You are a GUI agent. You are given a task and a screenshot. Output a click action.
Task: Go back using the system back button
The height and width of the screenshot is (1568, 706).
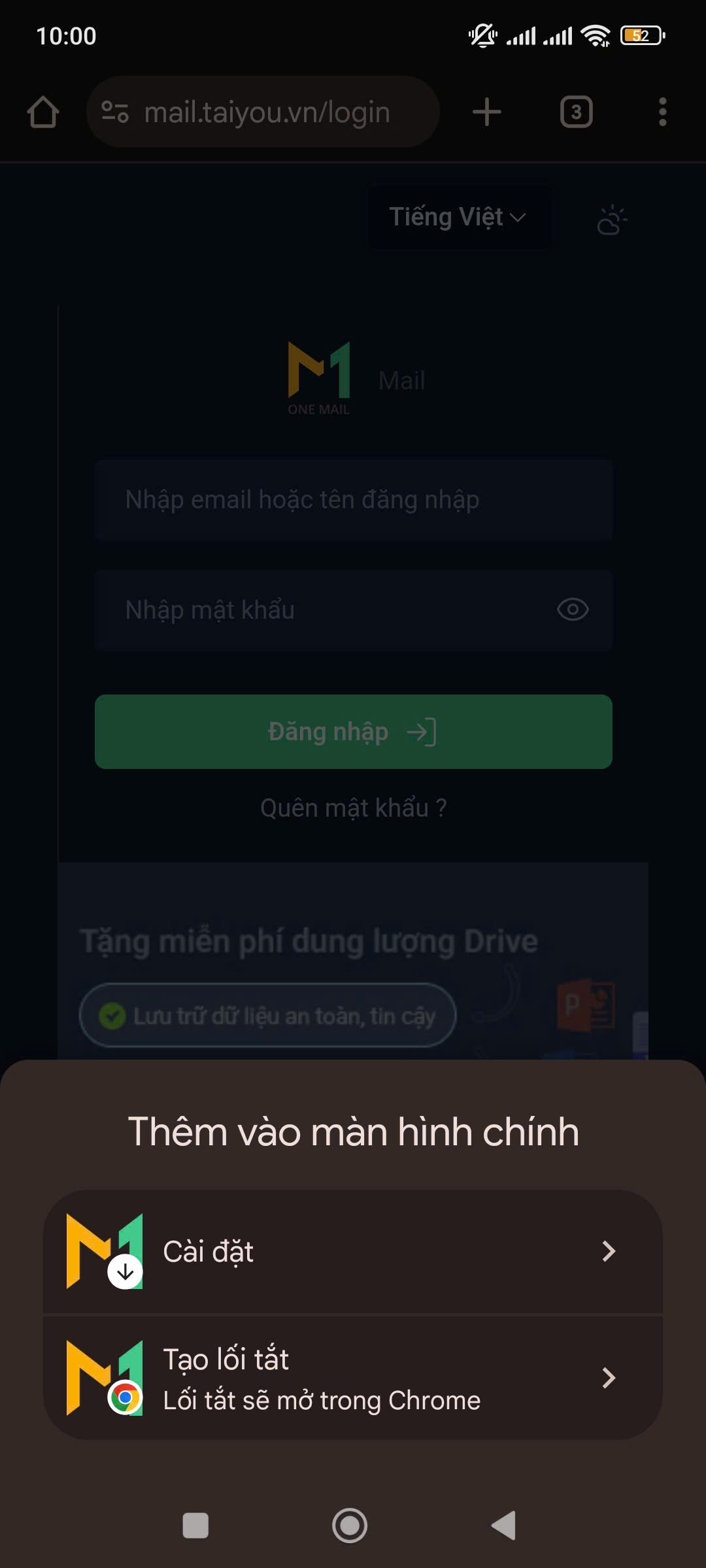coord(504,1526)
